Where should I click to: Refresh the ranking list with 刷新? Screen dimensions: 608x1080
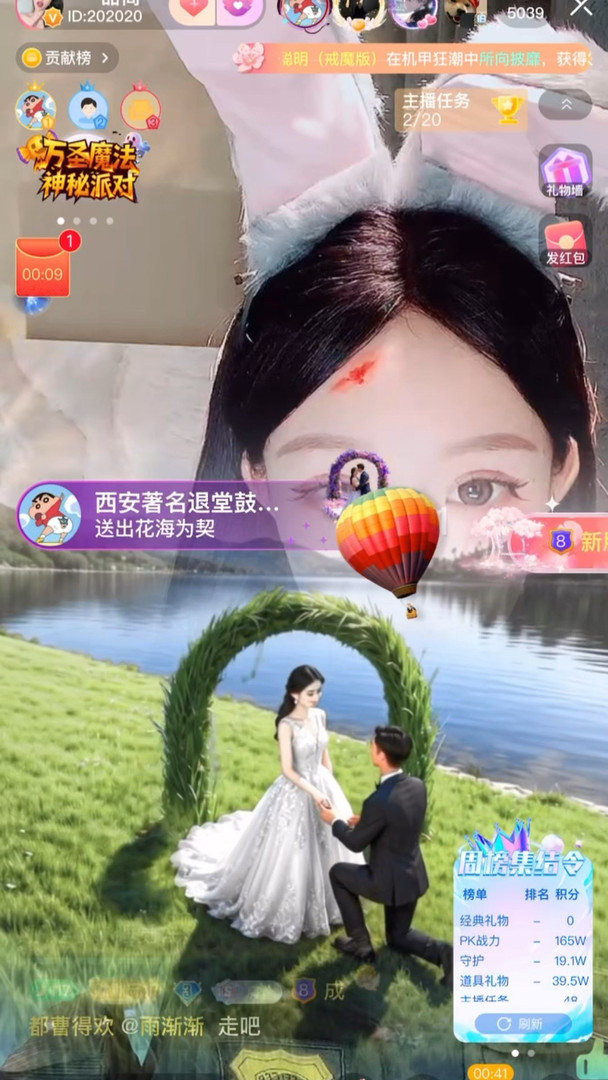pos(522,1023)
